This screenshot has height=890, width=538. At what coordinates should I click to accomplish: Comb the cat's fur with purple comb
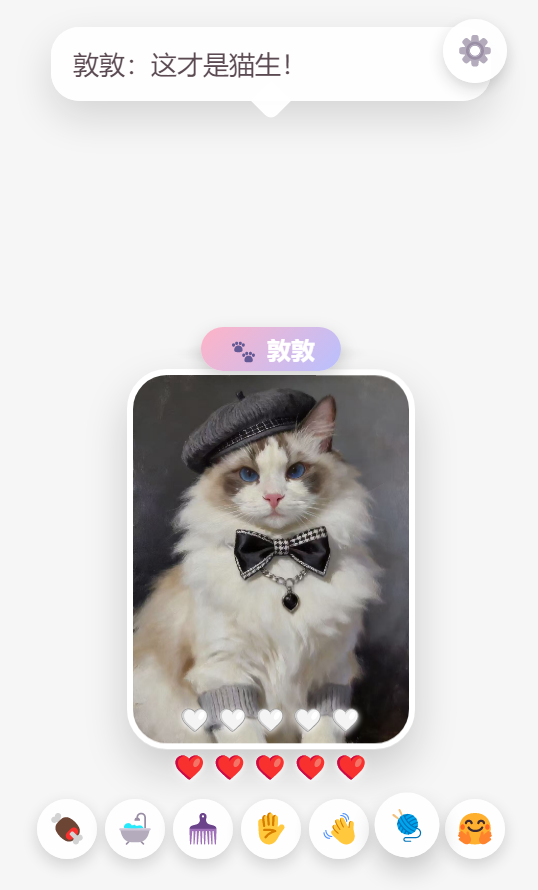coord(203,829)
